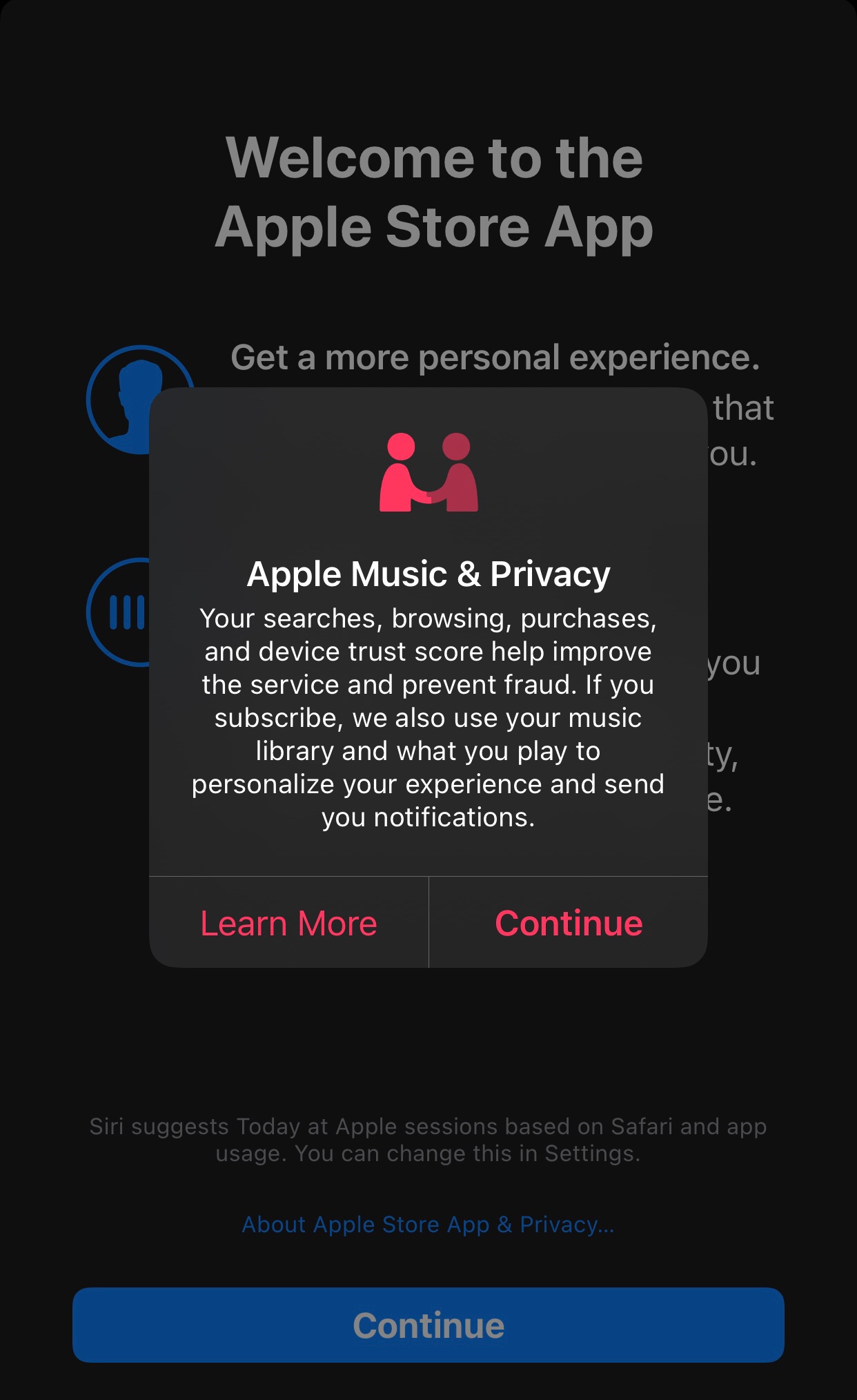The width and height of the screenshot is (857, 1400).
Task: Click the privacy description paragraph in the dialog
Action: point(428,718)
